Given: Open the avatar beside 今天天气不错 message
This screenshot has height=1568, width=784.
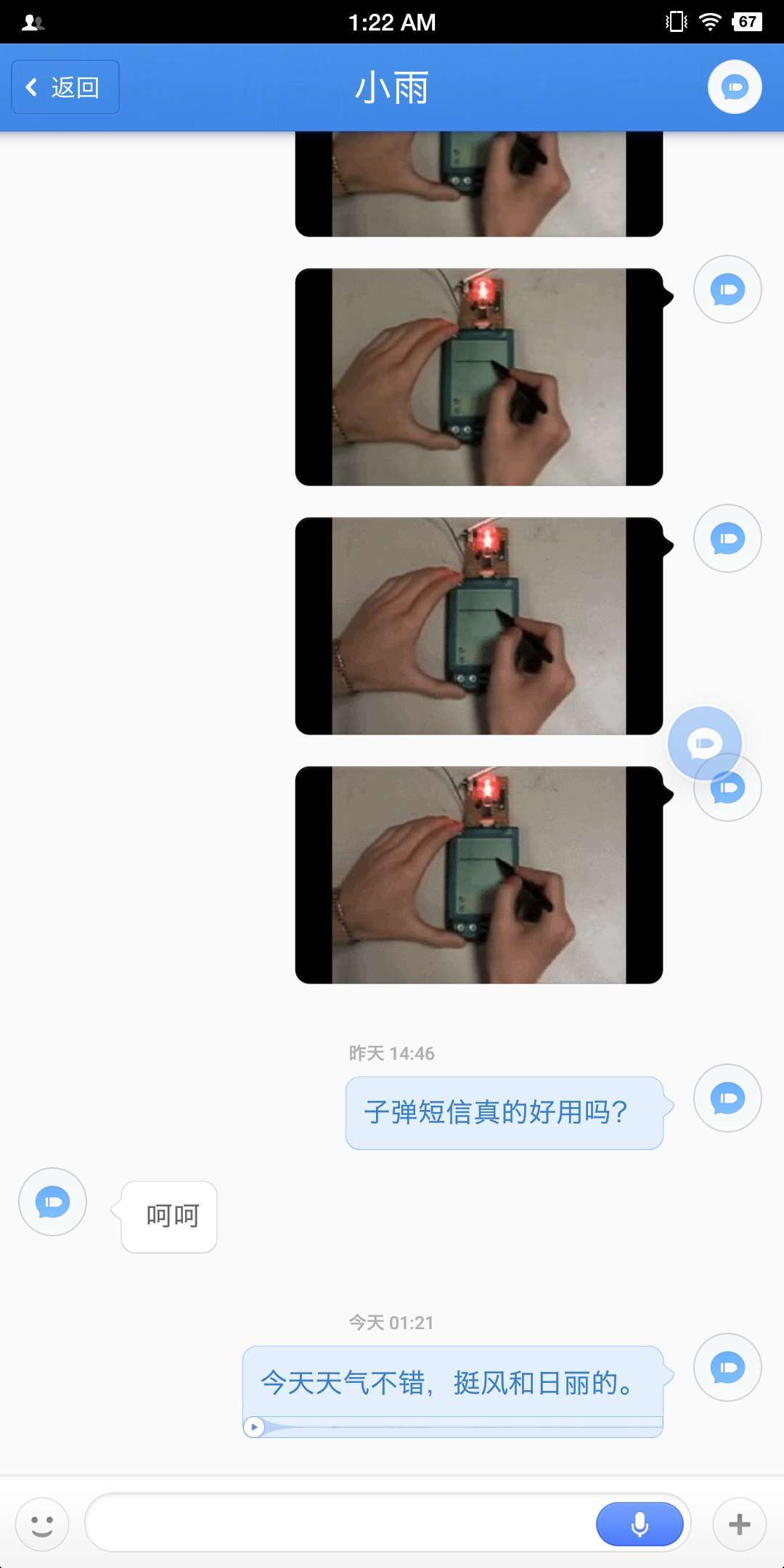Looking at the screenshot, I should (727, 1368).
